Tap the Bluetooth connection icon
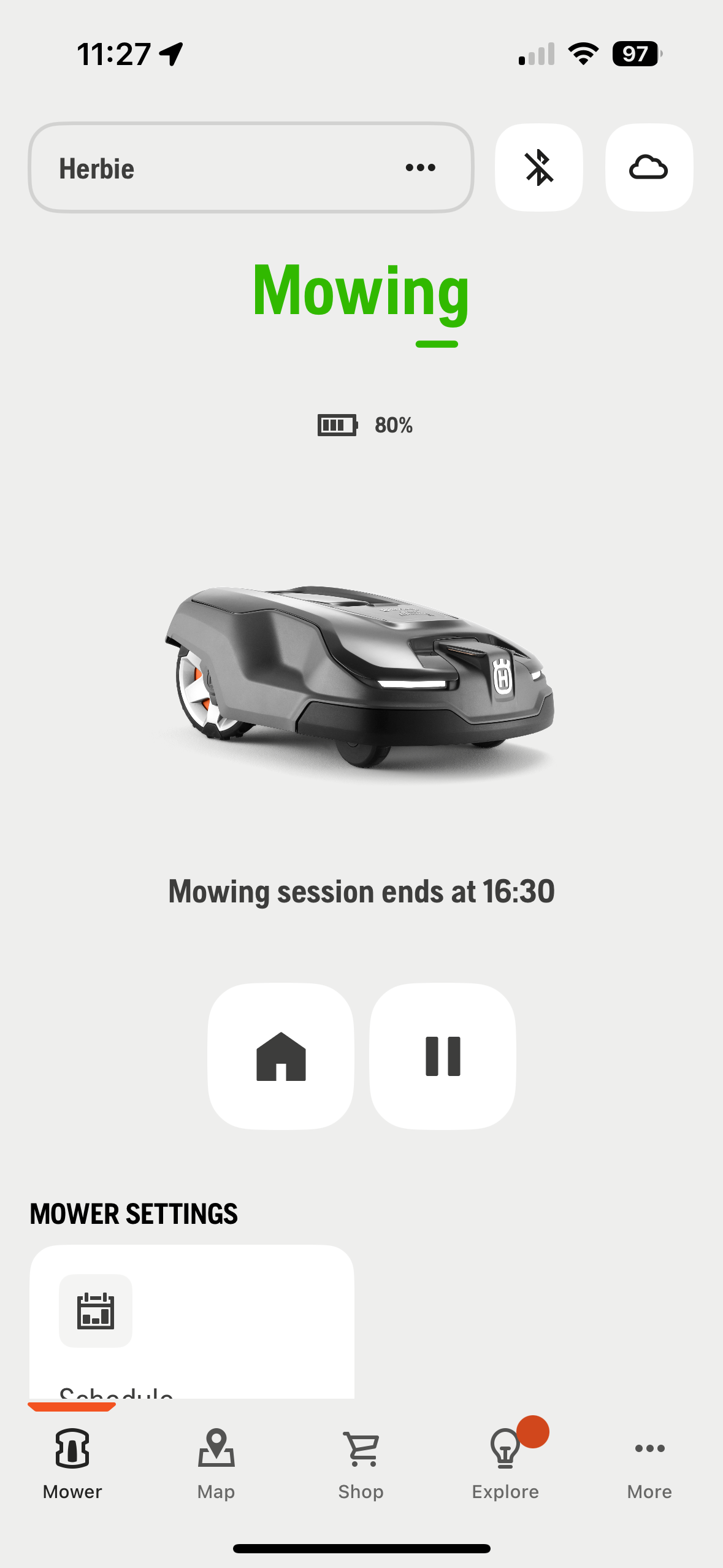This screenshot has height=1568, width=723. (x=539, y=167)
